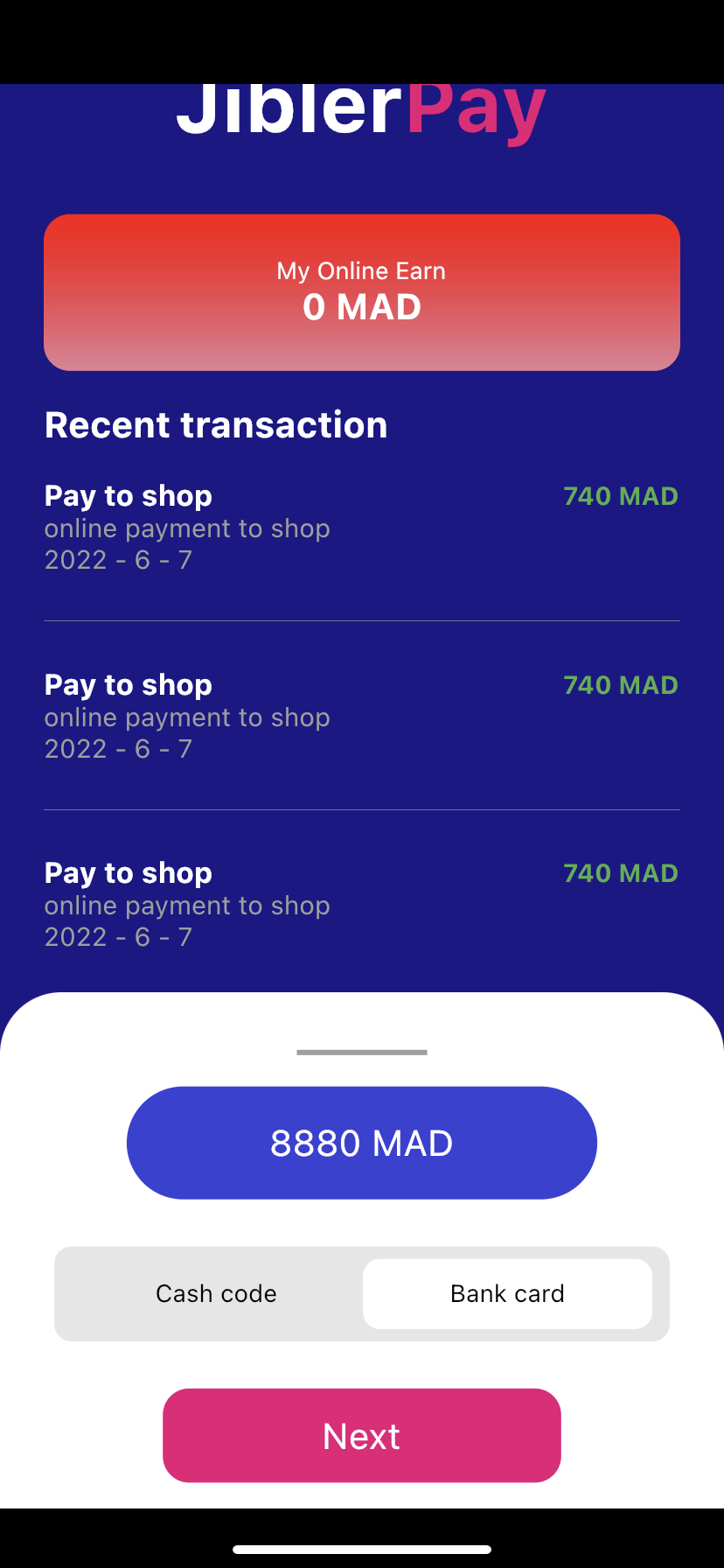Tap the Next button
This screenshot has height=1568, width=724.
coord(361,1435)
